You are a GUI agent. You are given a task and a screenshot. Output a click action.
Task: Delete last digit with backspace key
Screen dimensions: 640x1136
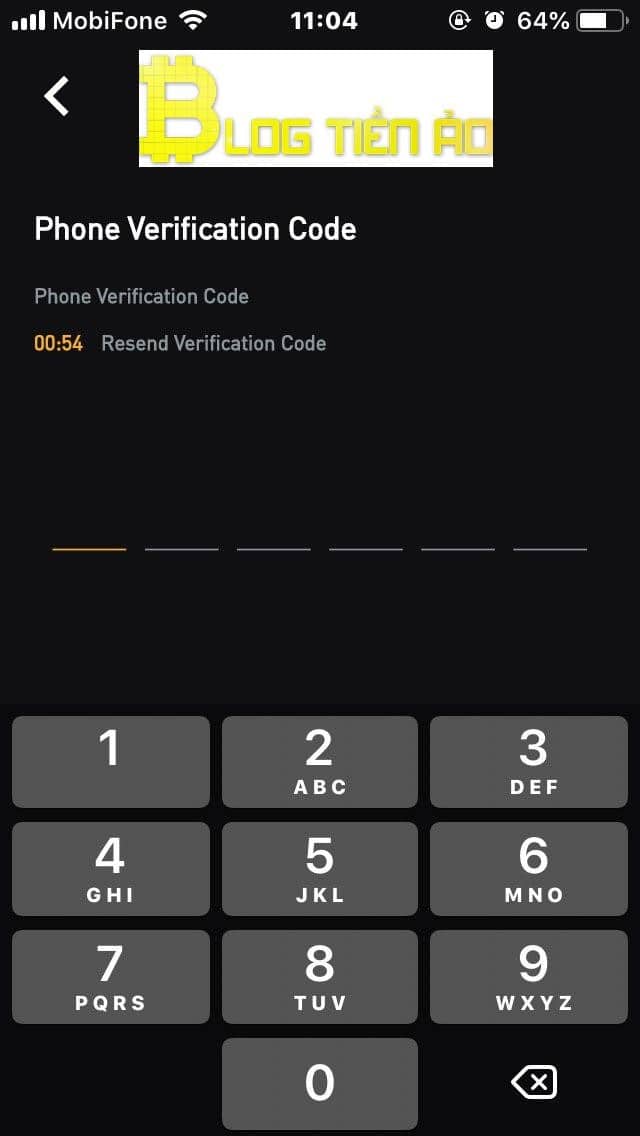click(533, 1082)
